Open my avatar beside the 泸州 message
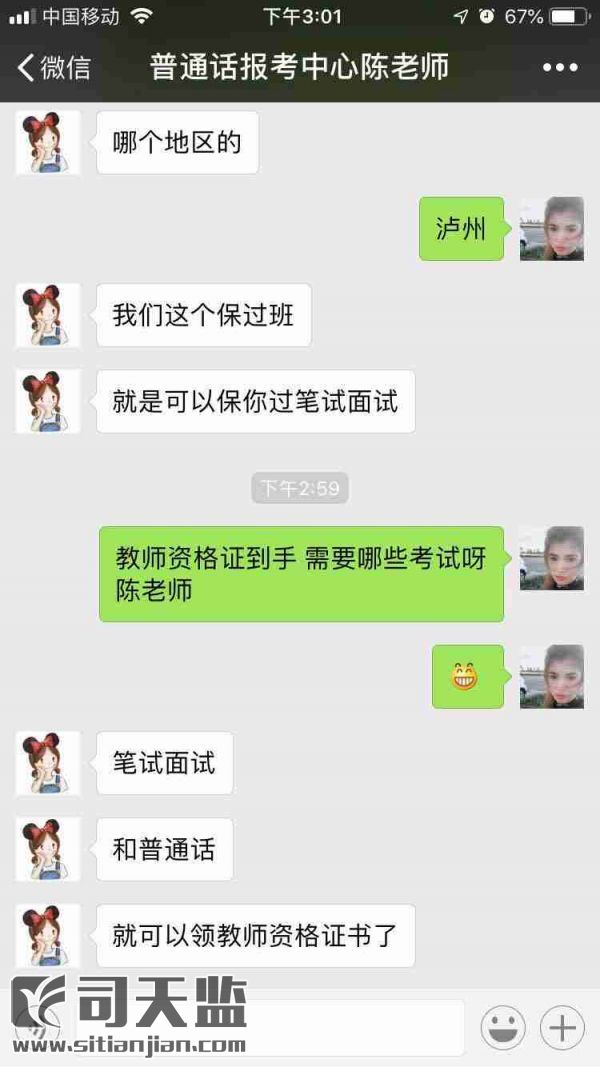600x1068 pixels. (x=551, y=229)
